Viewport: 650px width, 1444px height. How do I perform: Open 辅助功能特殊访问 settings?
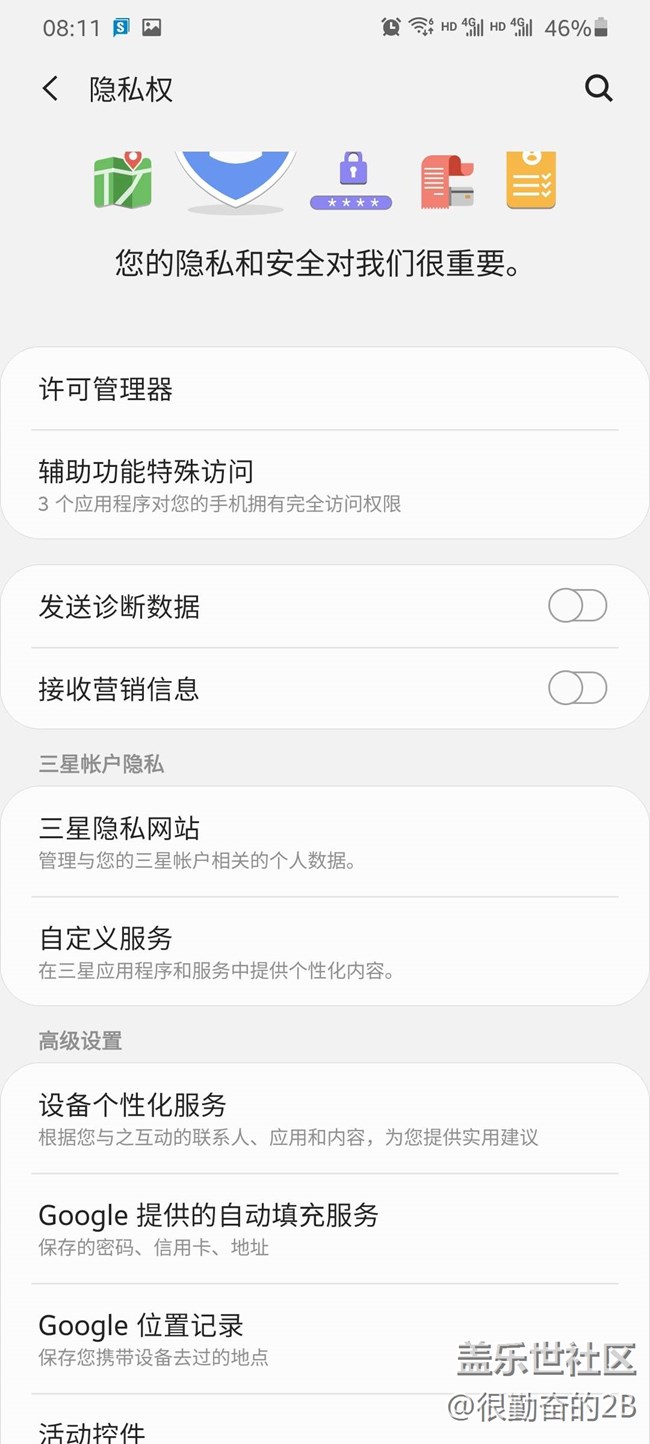pyautogui.click(x=324, y=485)
